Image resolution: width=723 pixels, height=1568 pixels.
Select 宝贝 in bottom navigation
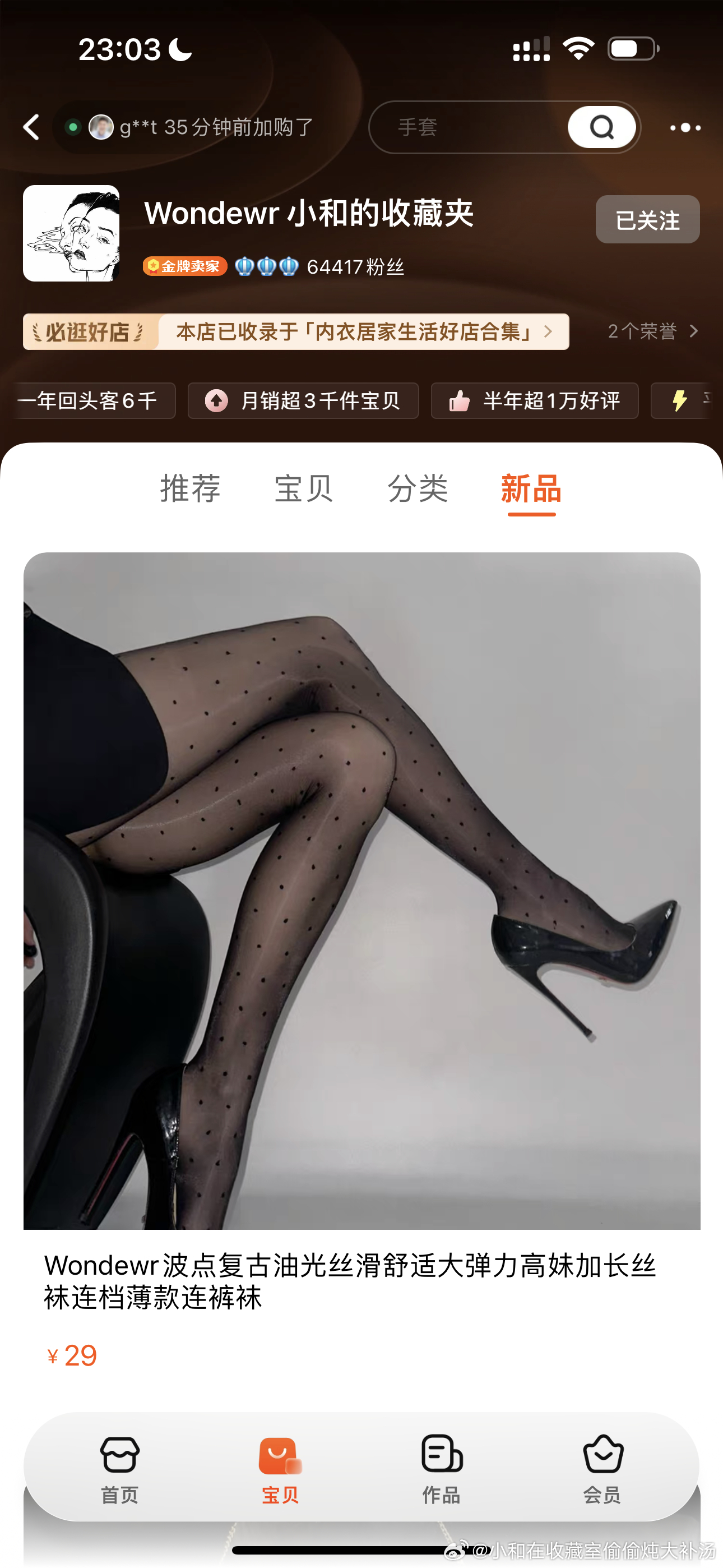pyautogui.click(x=280, y=1468)
